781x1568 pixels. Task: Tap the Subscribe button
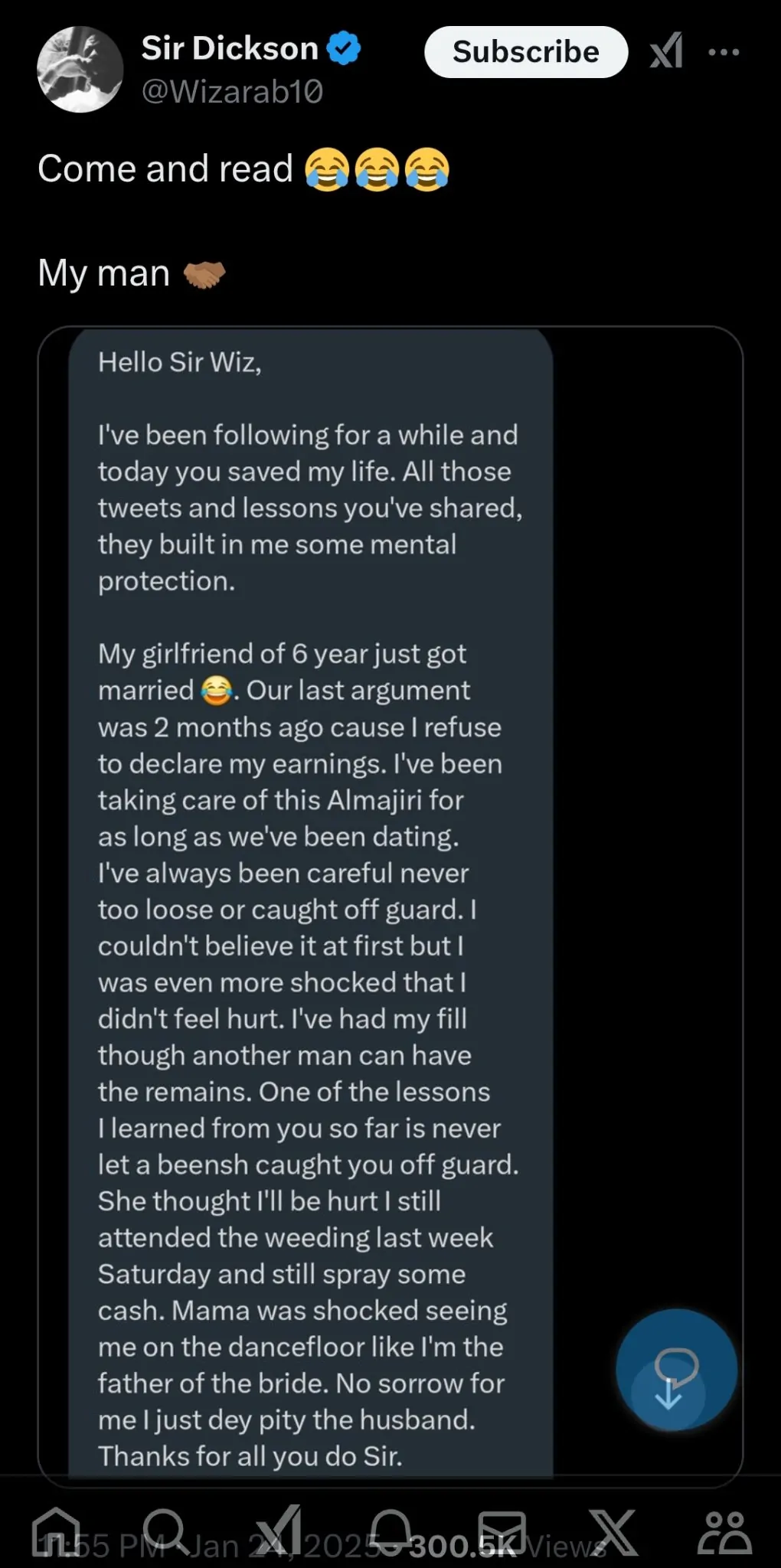point(525,52)
